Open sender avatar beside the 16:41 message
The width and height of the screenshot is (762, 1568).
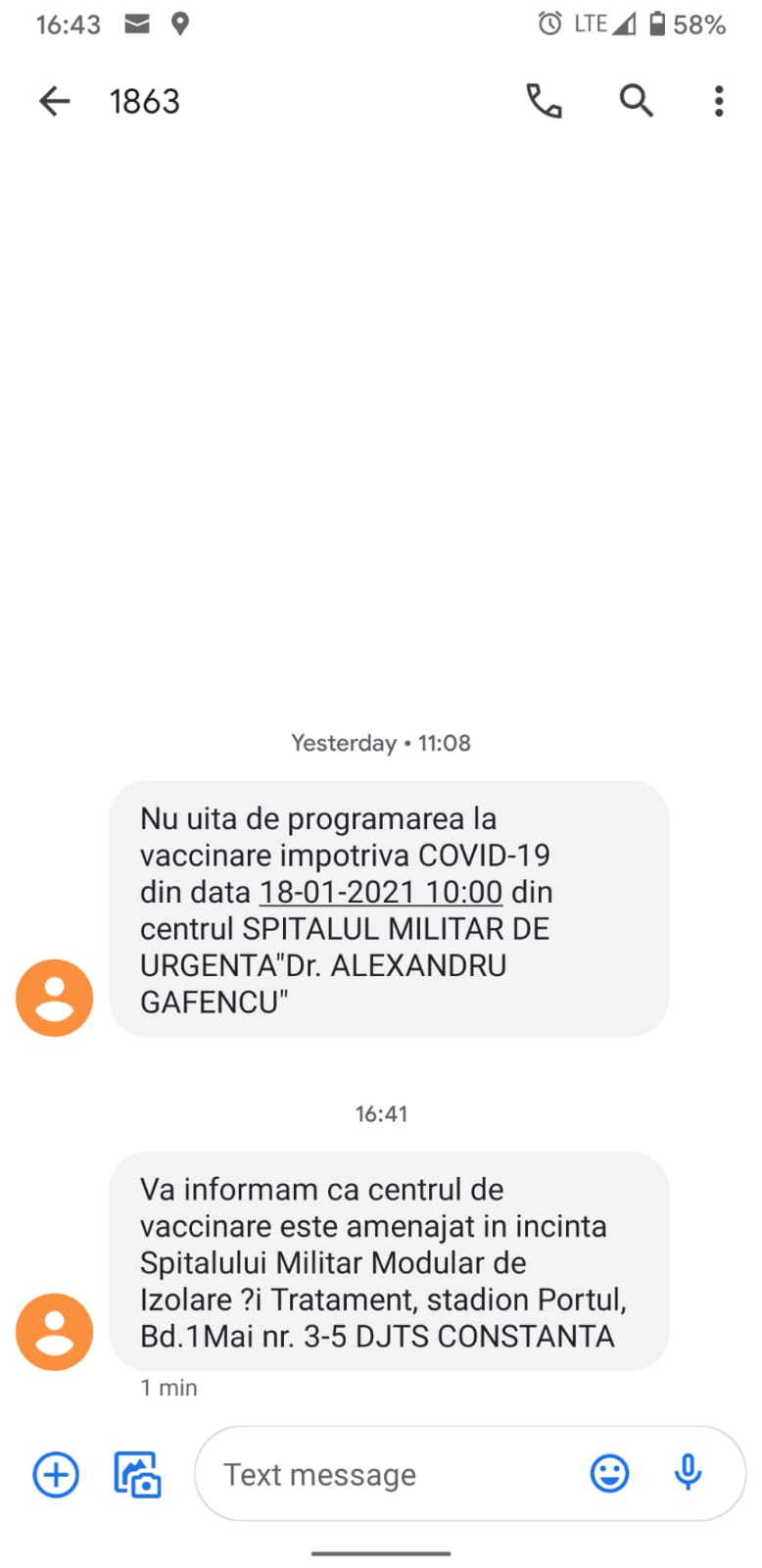(x=55, y=1332)
